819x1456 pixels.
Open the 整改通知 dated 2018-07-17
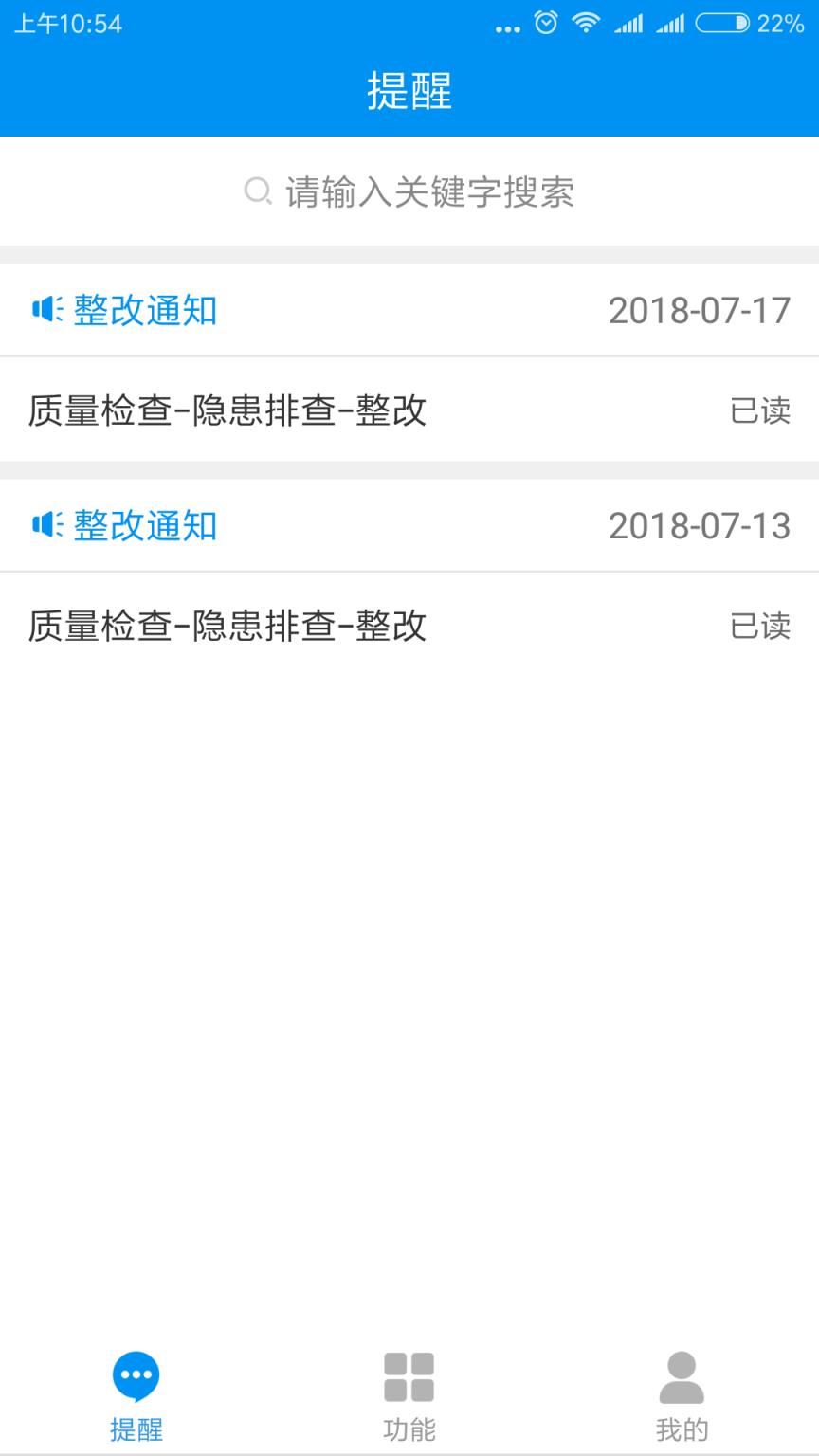pos(144,310)
